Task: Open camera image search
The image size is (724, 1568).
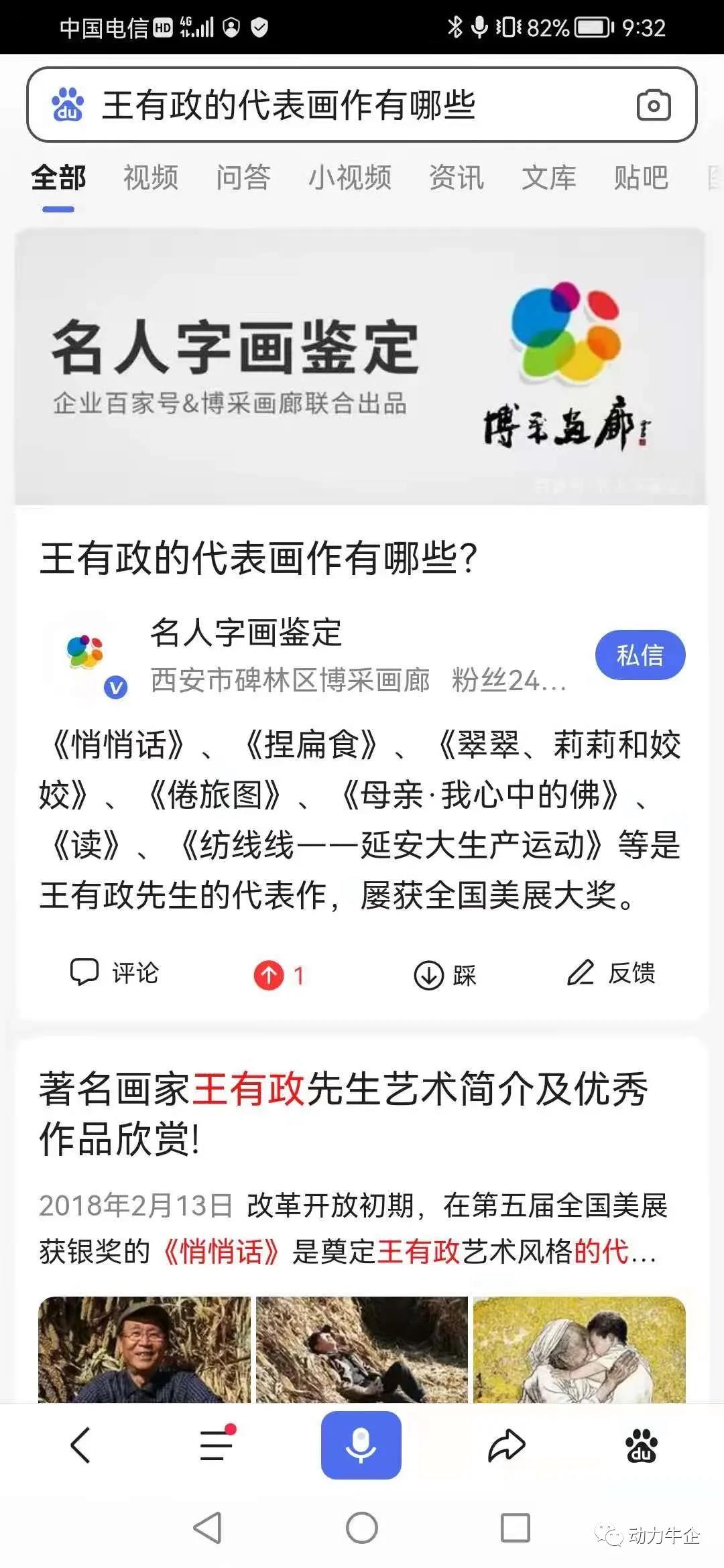Action: pyautogui.click(x=653, y=105)
